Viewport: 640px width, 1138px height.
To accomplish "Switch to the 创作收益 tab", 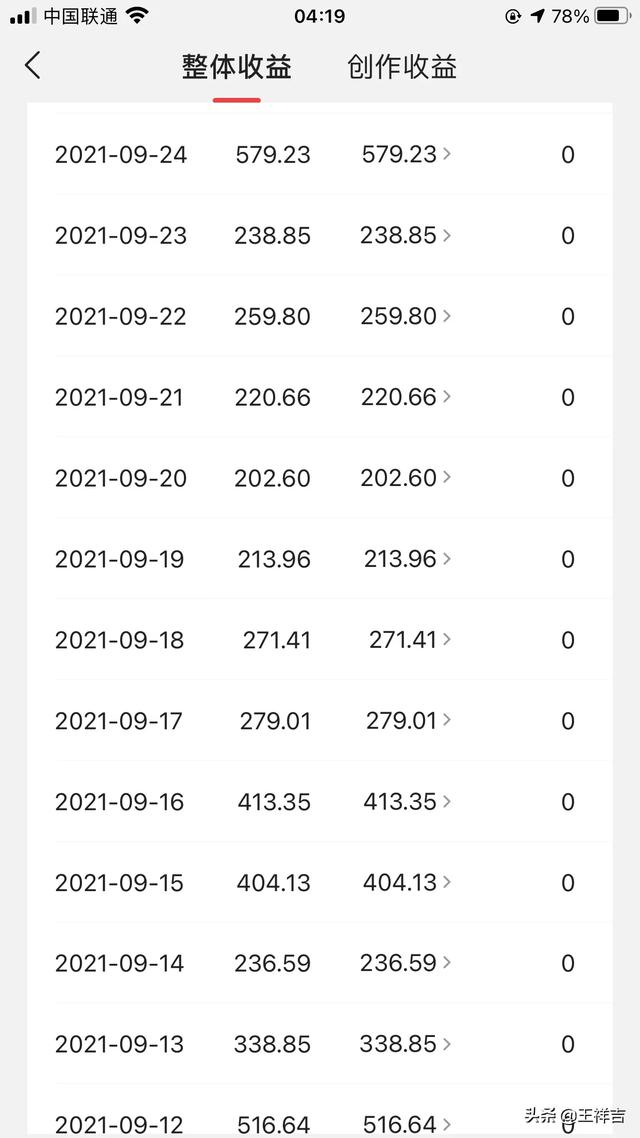I will pos(402,67).
